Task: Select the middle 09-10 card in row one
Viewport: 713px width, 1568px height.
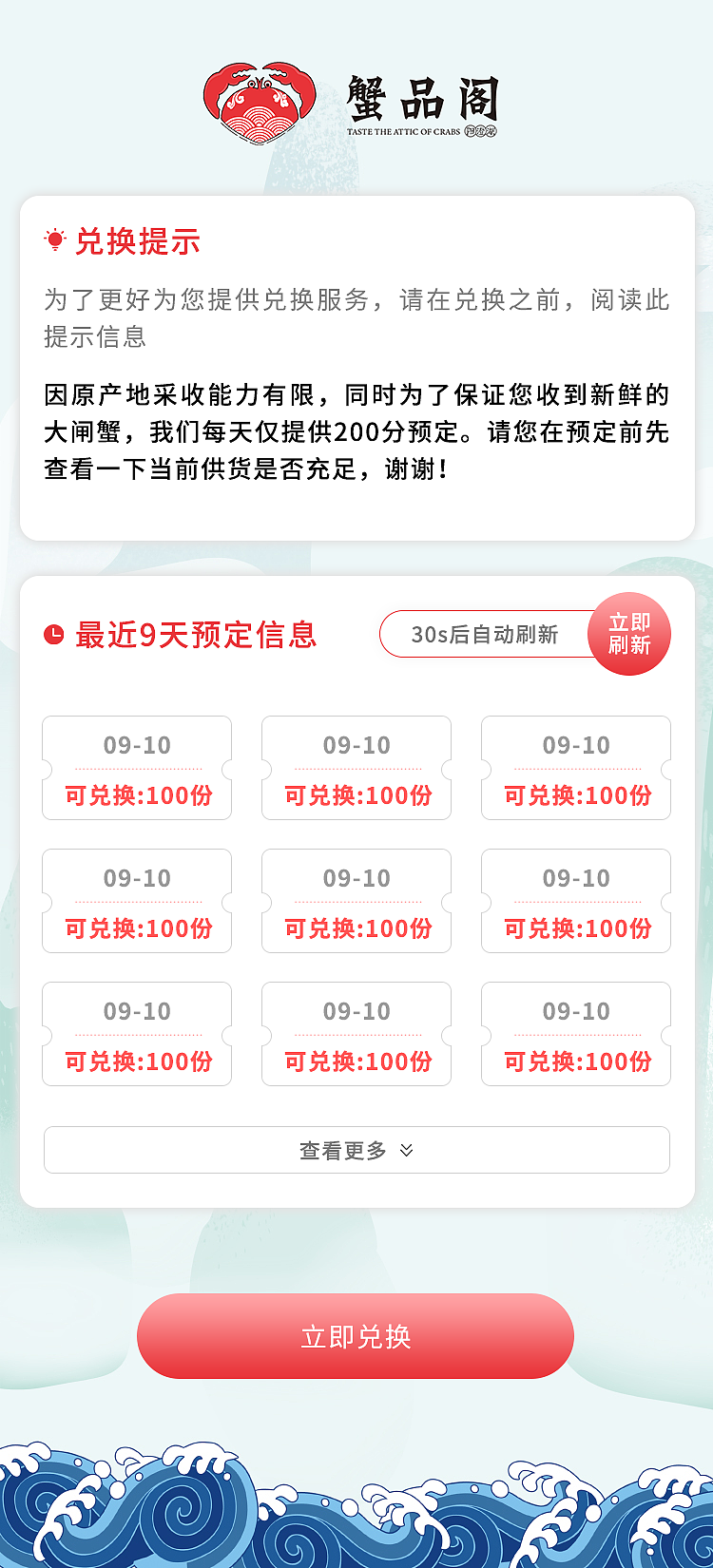Action: point(356,768)
